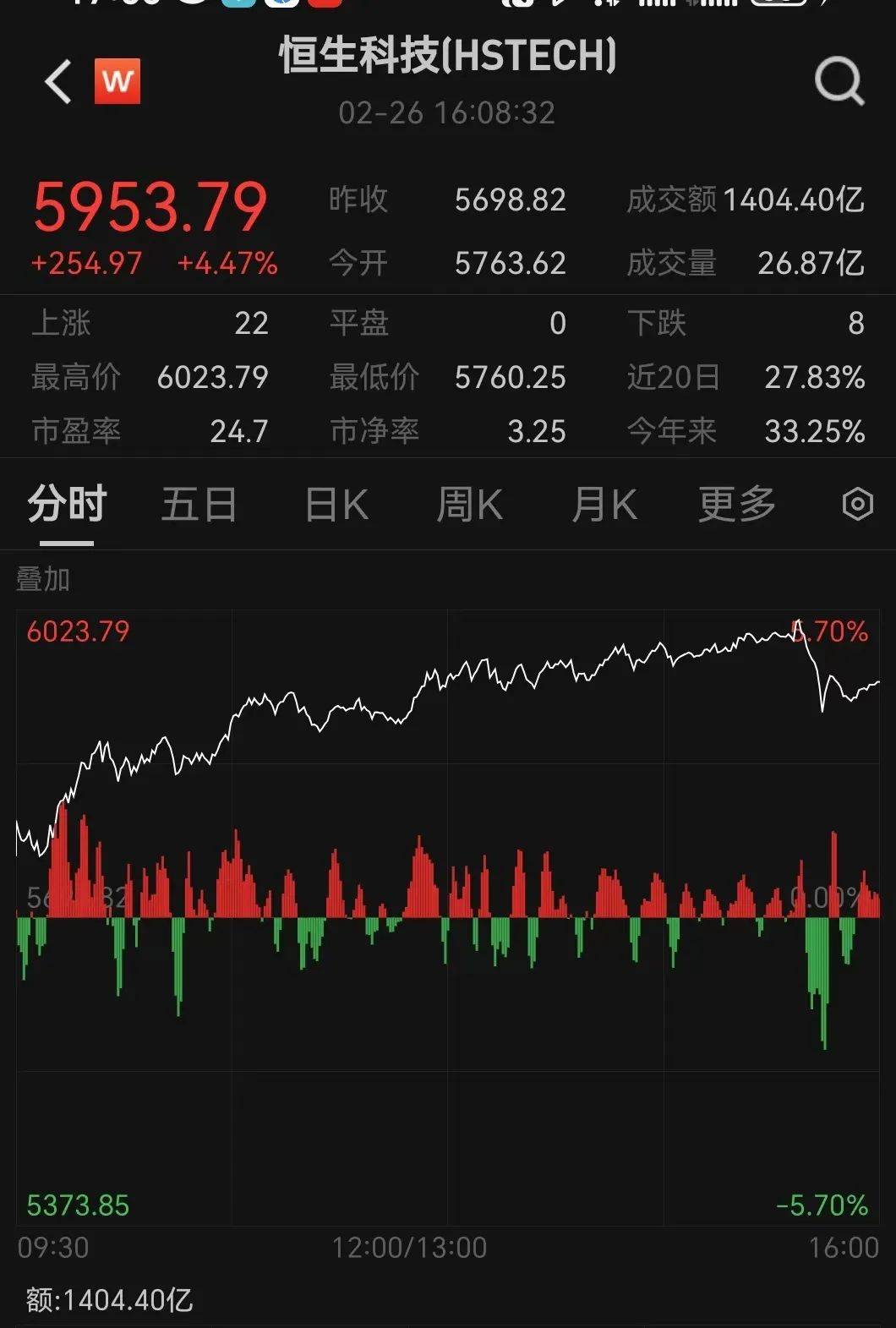Tap the back arrow to return
Viewport: 896px width, 1328px height.
[x=56, y=82]
